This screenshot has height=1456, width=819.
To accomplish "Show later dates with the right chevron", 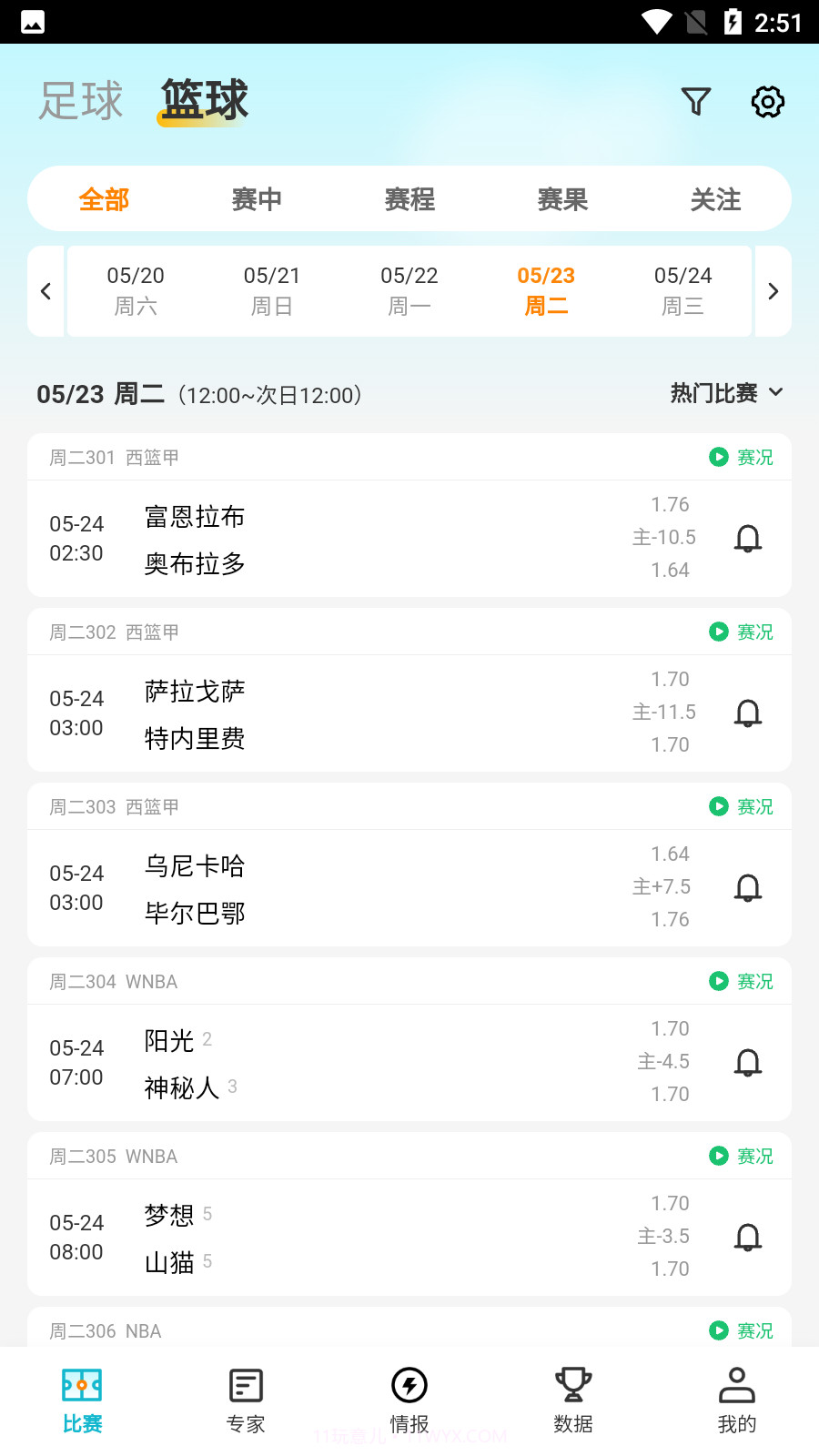I will (x=773, y=290).
